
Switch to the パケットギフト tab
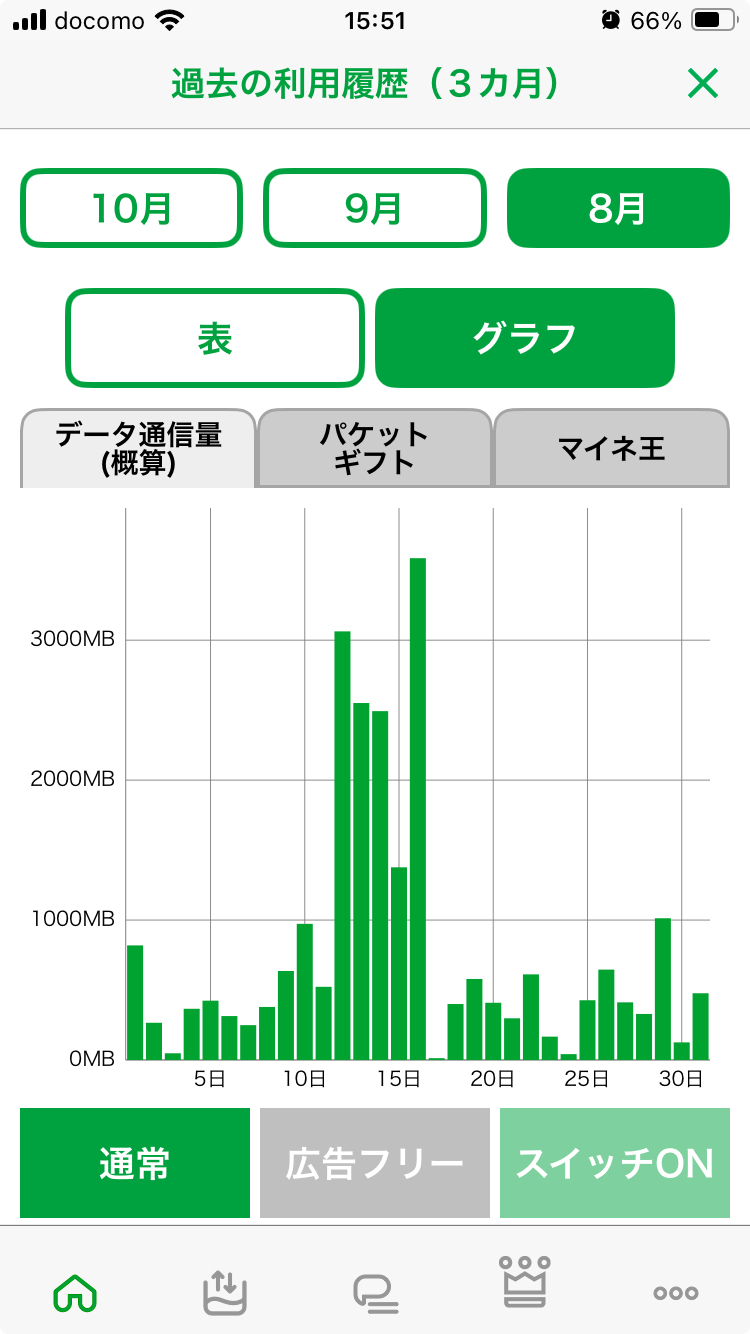coord(375,449)
